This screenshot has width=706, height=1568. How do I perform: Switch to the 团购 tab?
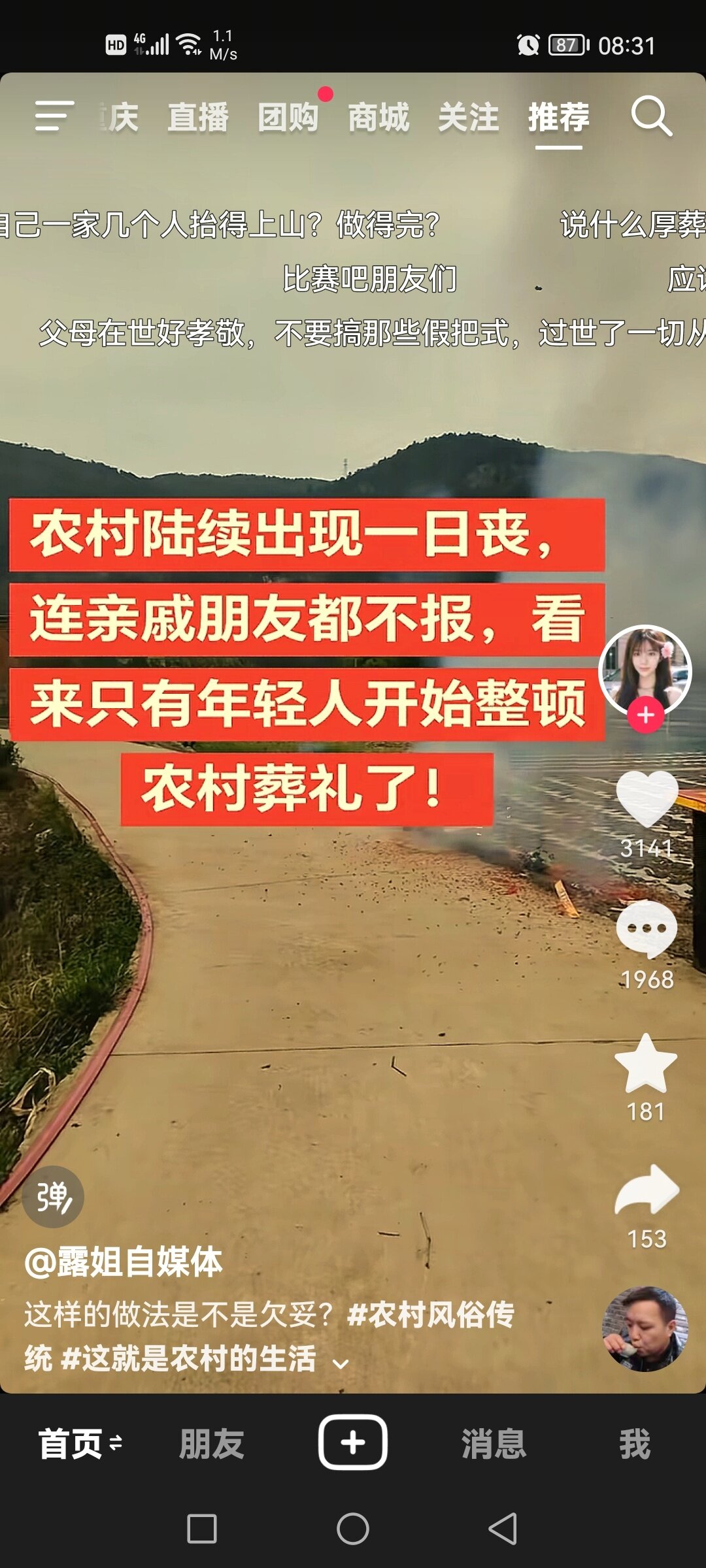tap(288, 118)
